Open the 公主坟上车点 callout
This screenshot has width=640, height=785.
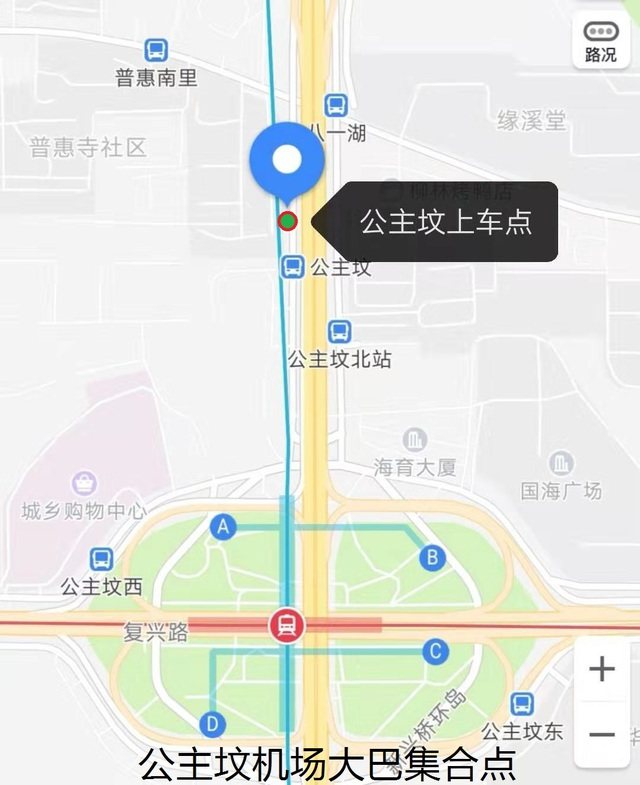click(x=444, y=222)
